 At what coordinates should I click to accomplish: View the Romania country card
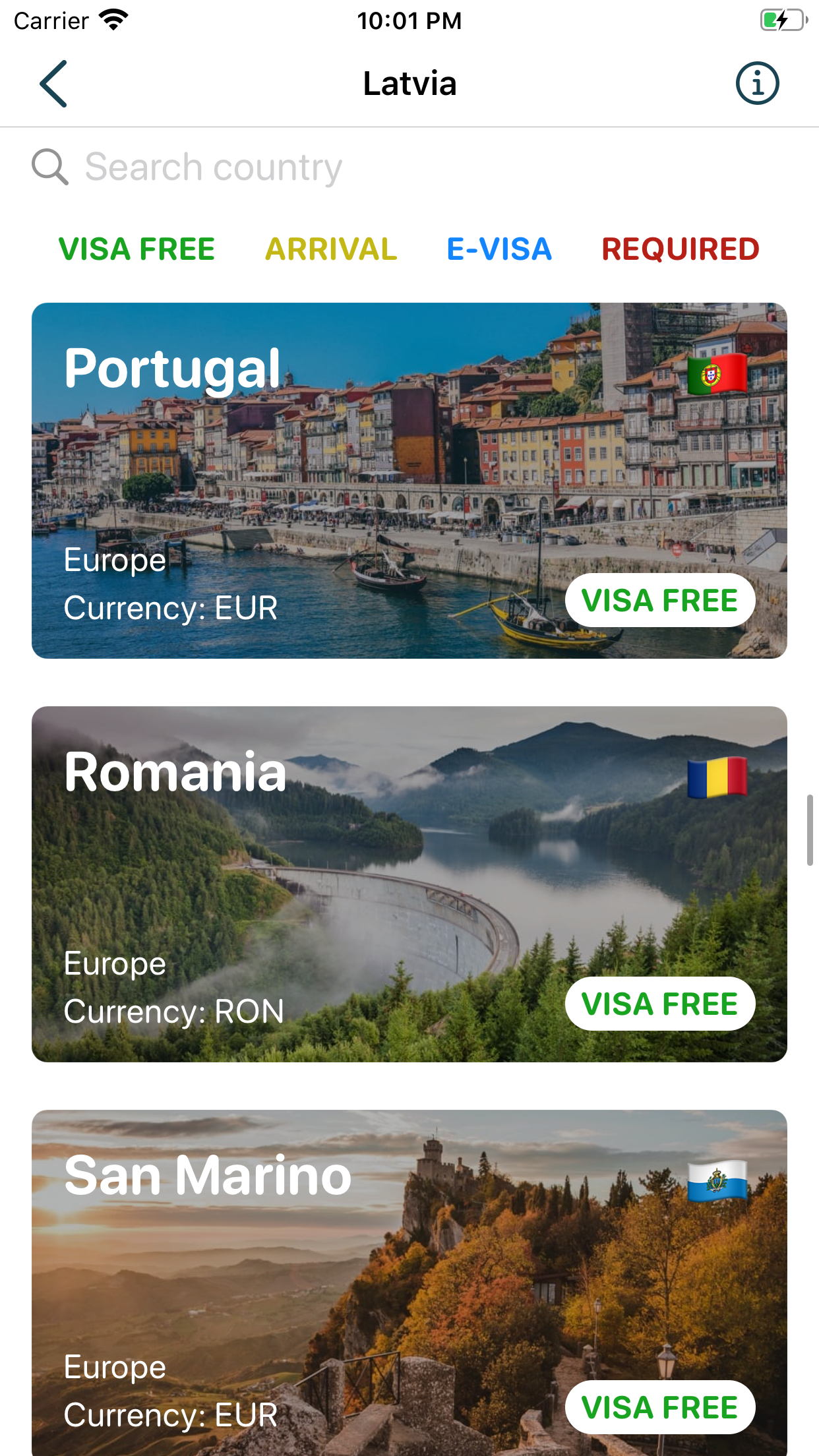pyautogui.click(x=409, y=884)
